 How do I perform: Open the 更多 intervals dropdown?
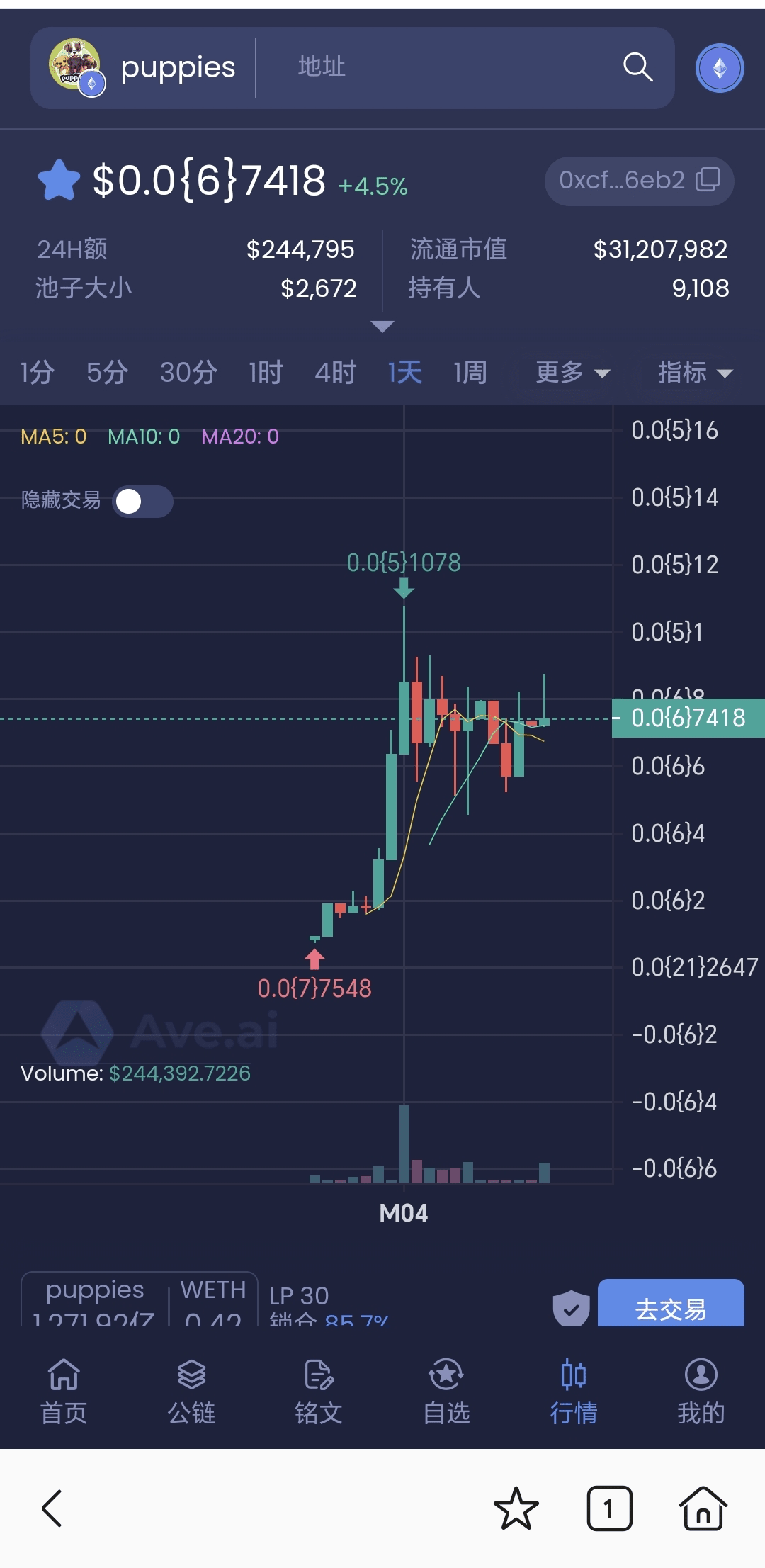pos(572,372)
